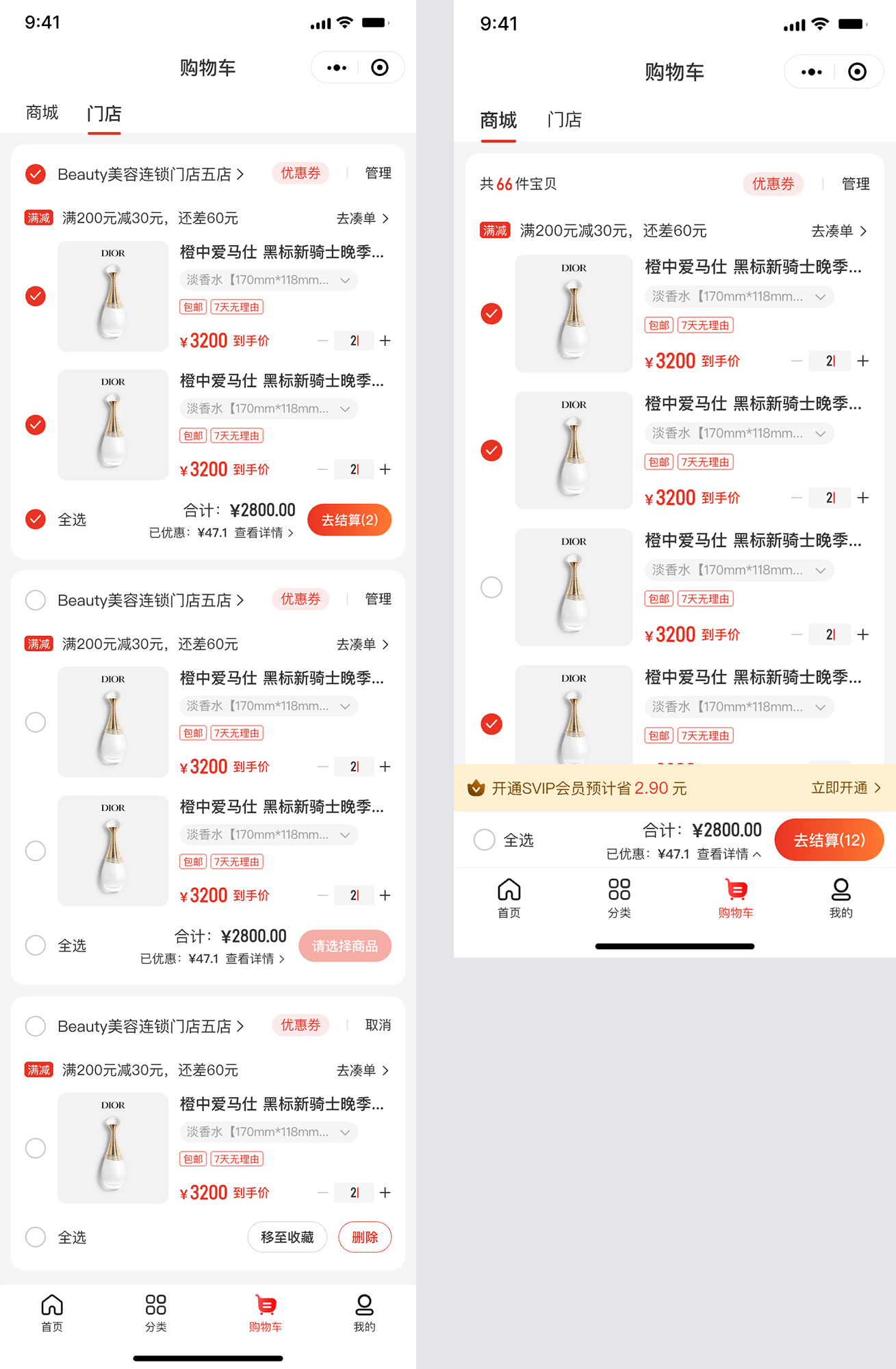Tap the 去结算(2) checkout button

coord(349,520)
